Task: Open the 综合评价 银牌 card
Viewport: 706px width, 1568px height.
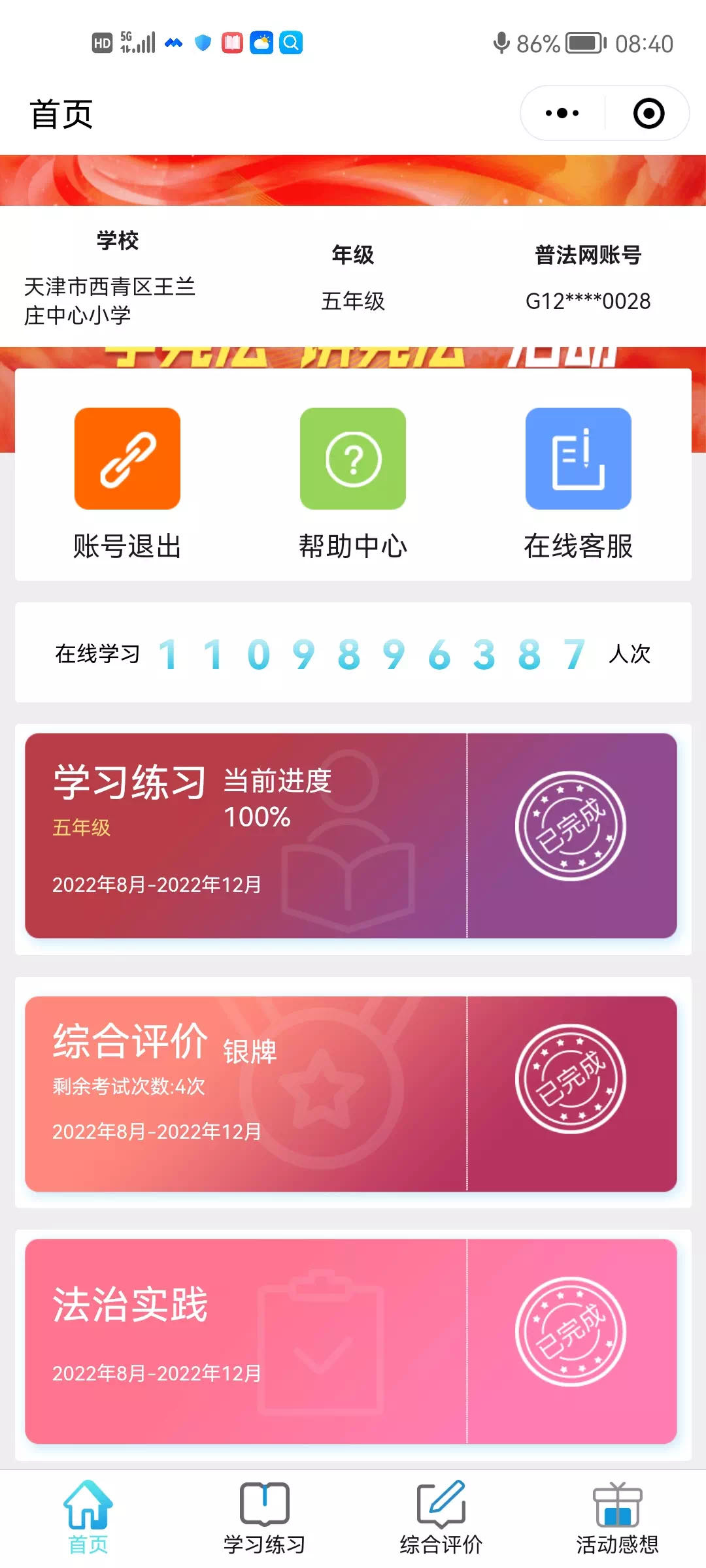Action: point(350,1093)
